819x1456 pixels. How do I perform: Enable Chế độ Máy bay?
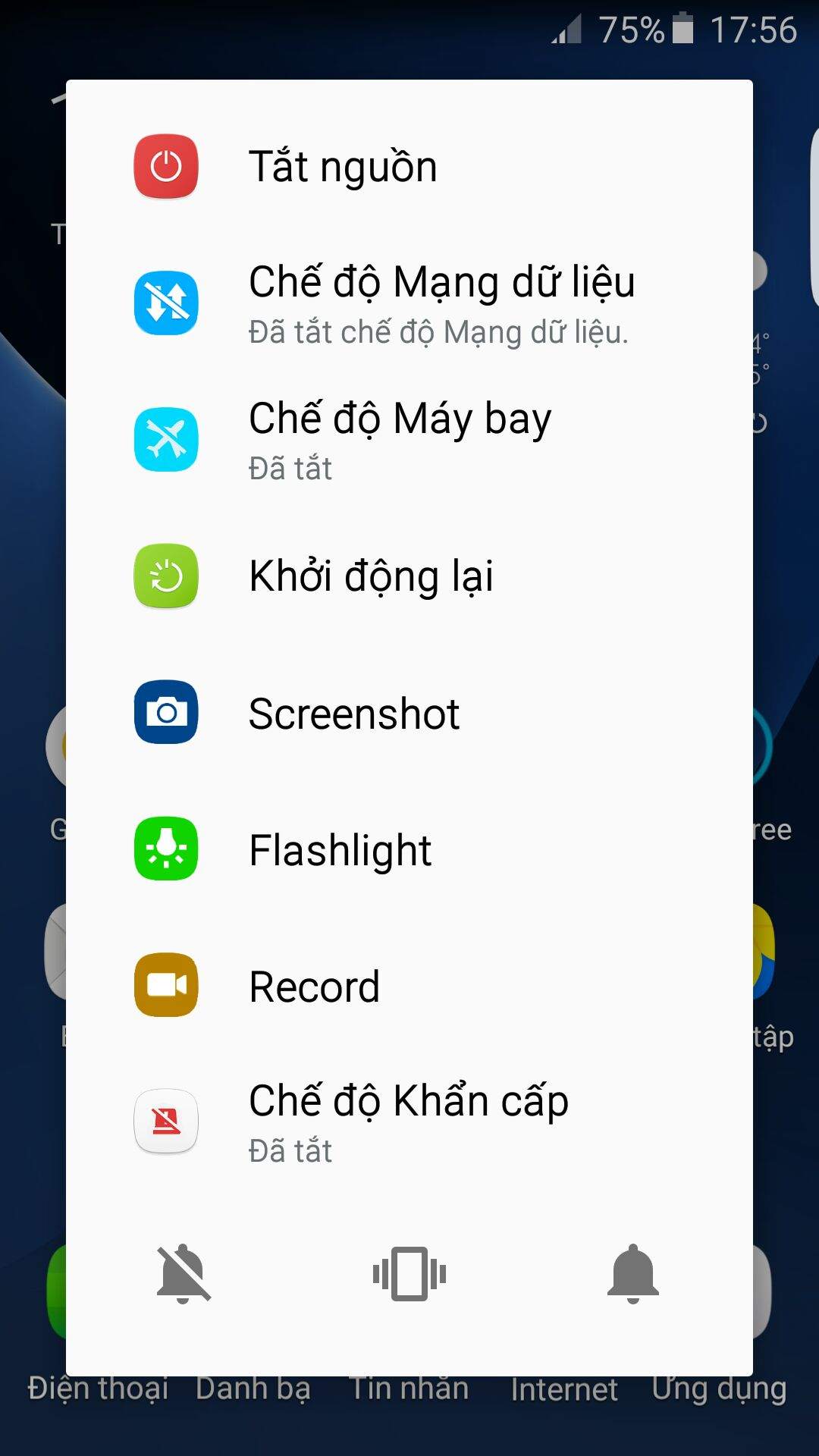[398, 440]
